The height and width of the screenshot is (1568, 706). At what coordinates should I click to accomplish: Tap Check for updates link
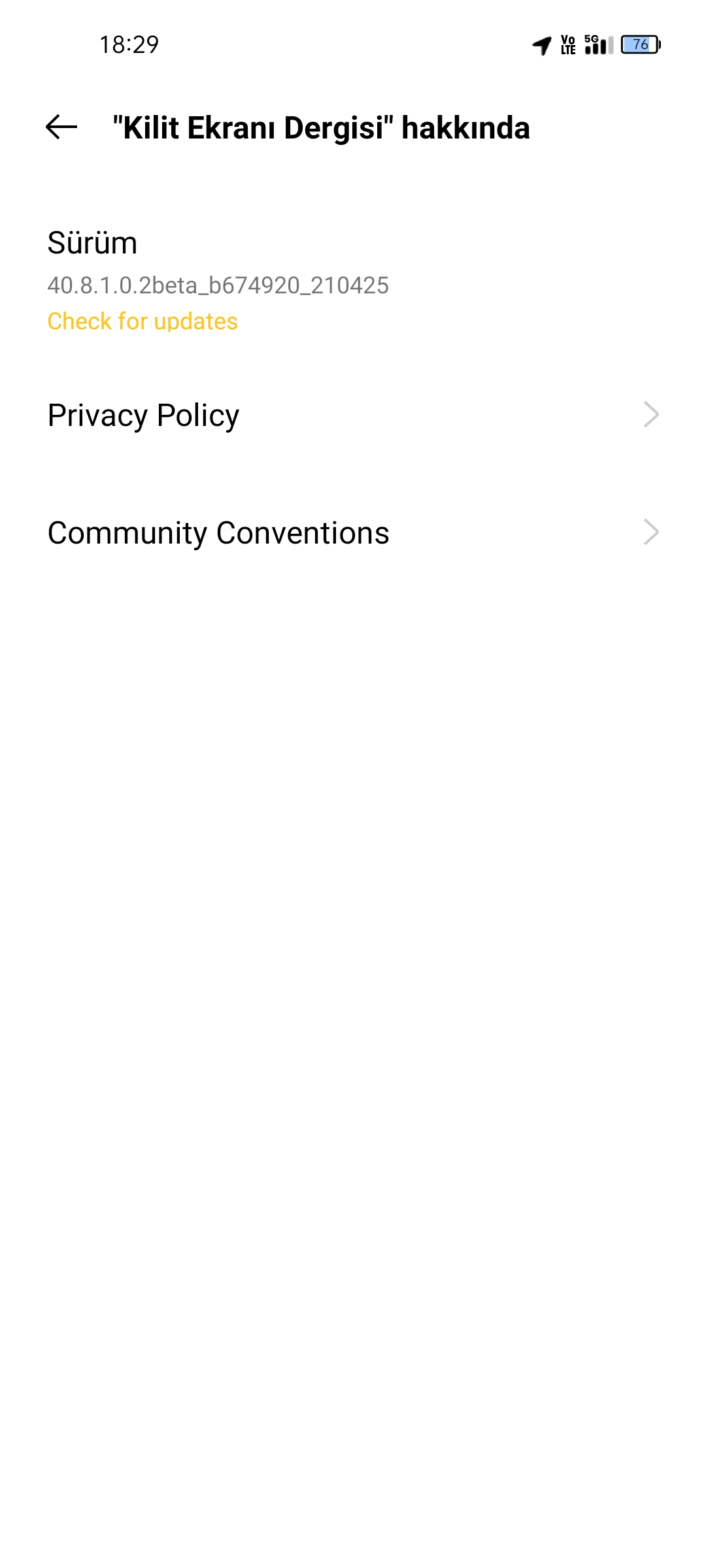(x=143, y=321)
